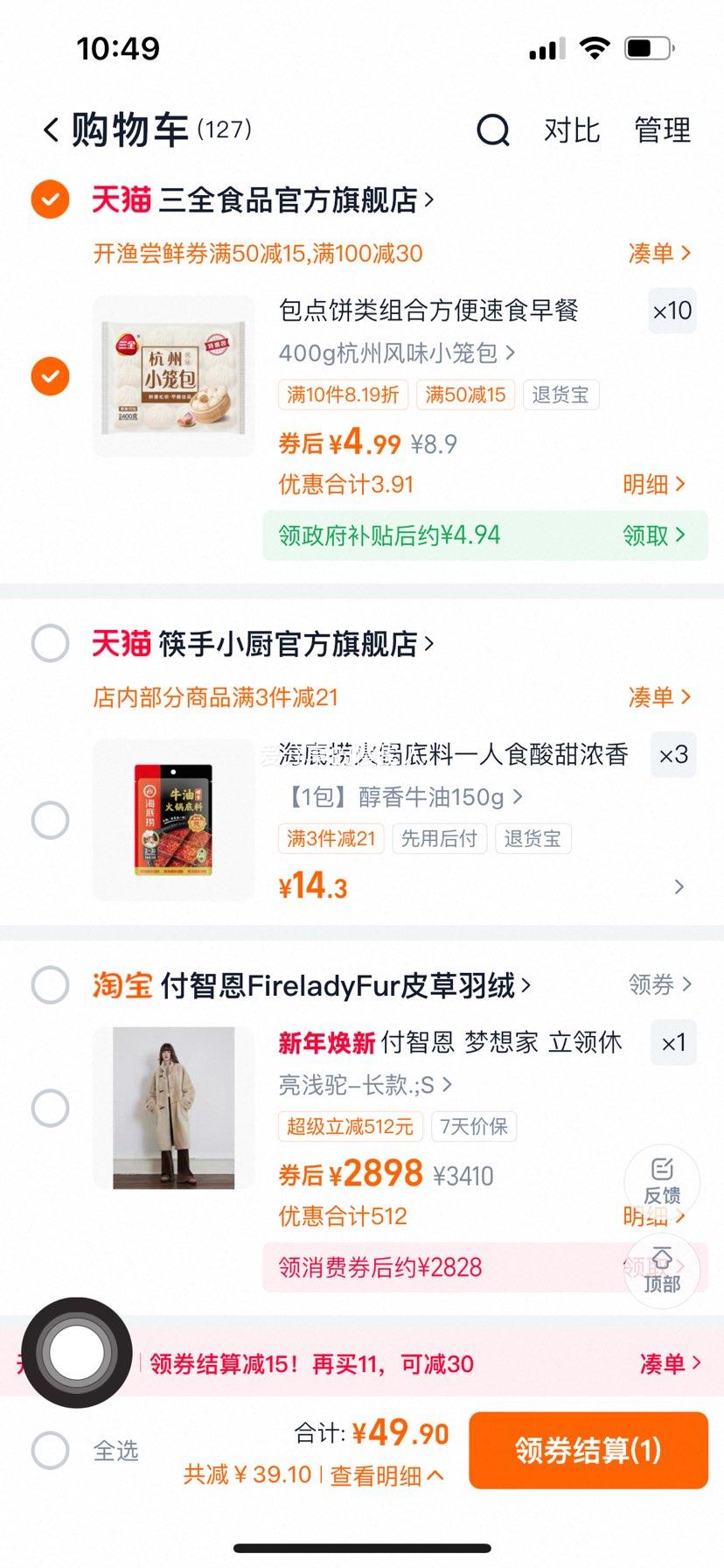724x1568 pixels.
Task: Click 凑单 next to 开渔尝鲜券 promotion
Action: 662,253
